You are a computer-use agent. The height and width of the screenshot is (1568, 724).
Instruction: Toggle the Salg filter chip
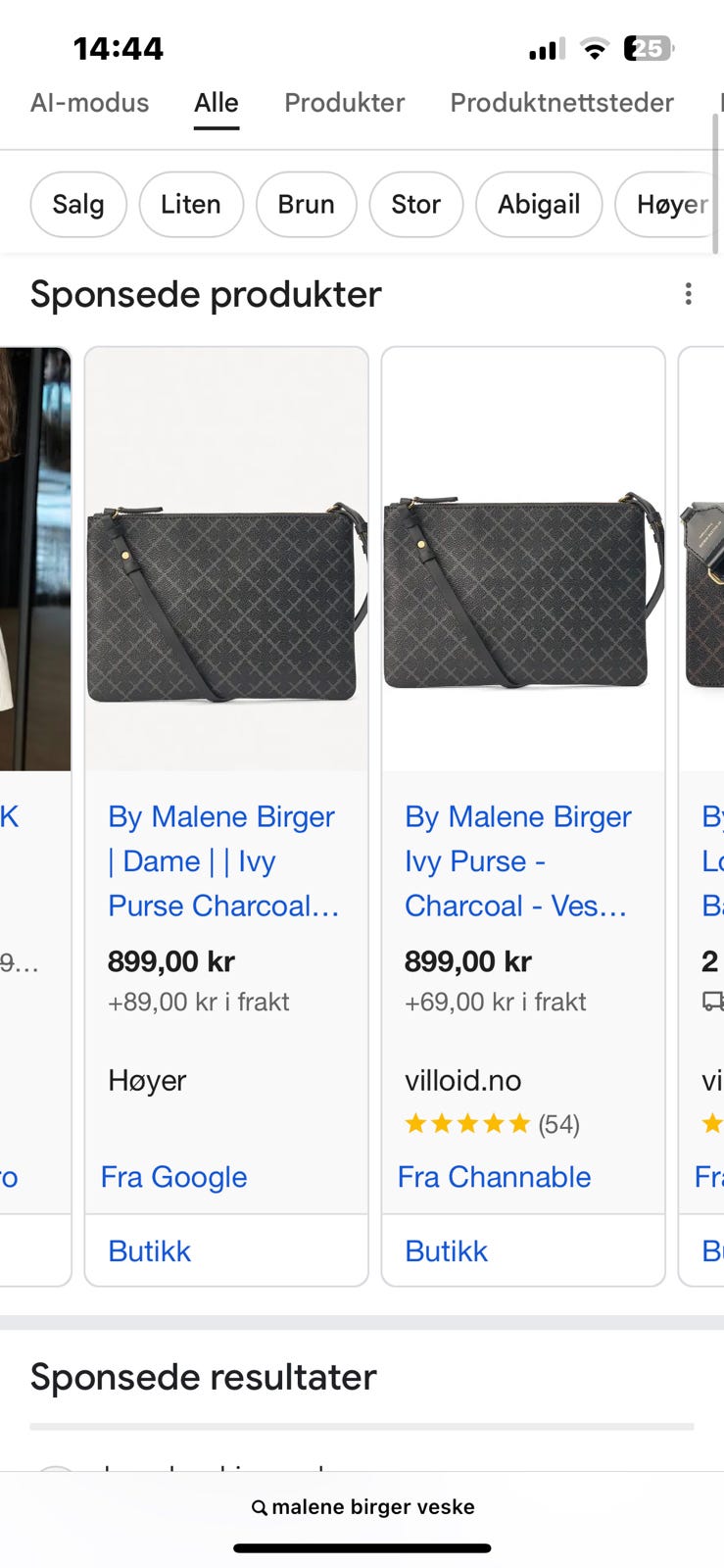pyautogui.click(x=78, y=205)
